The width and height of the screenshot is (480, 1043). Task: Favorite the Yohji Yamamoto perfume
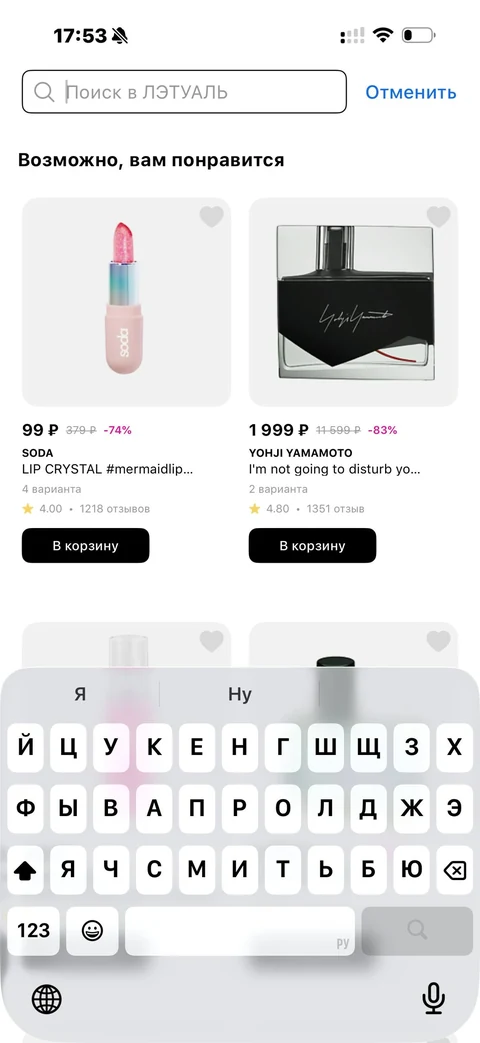click(438, 217)
